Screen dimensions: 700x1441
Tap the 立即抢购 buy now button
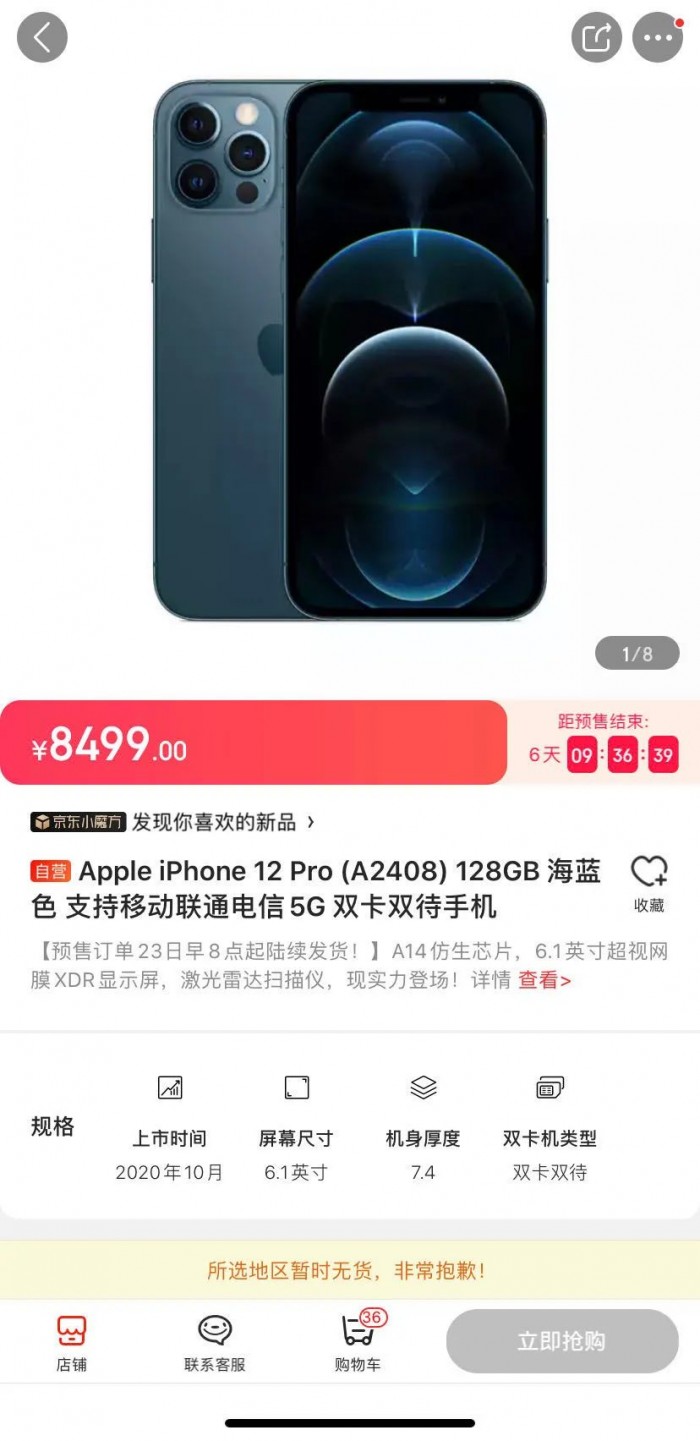point(562,1341)
